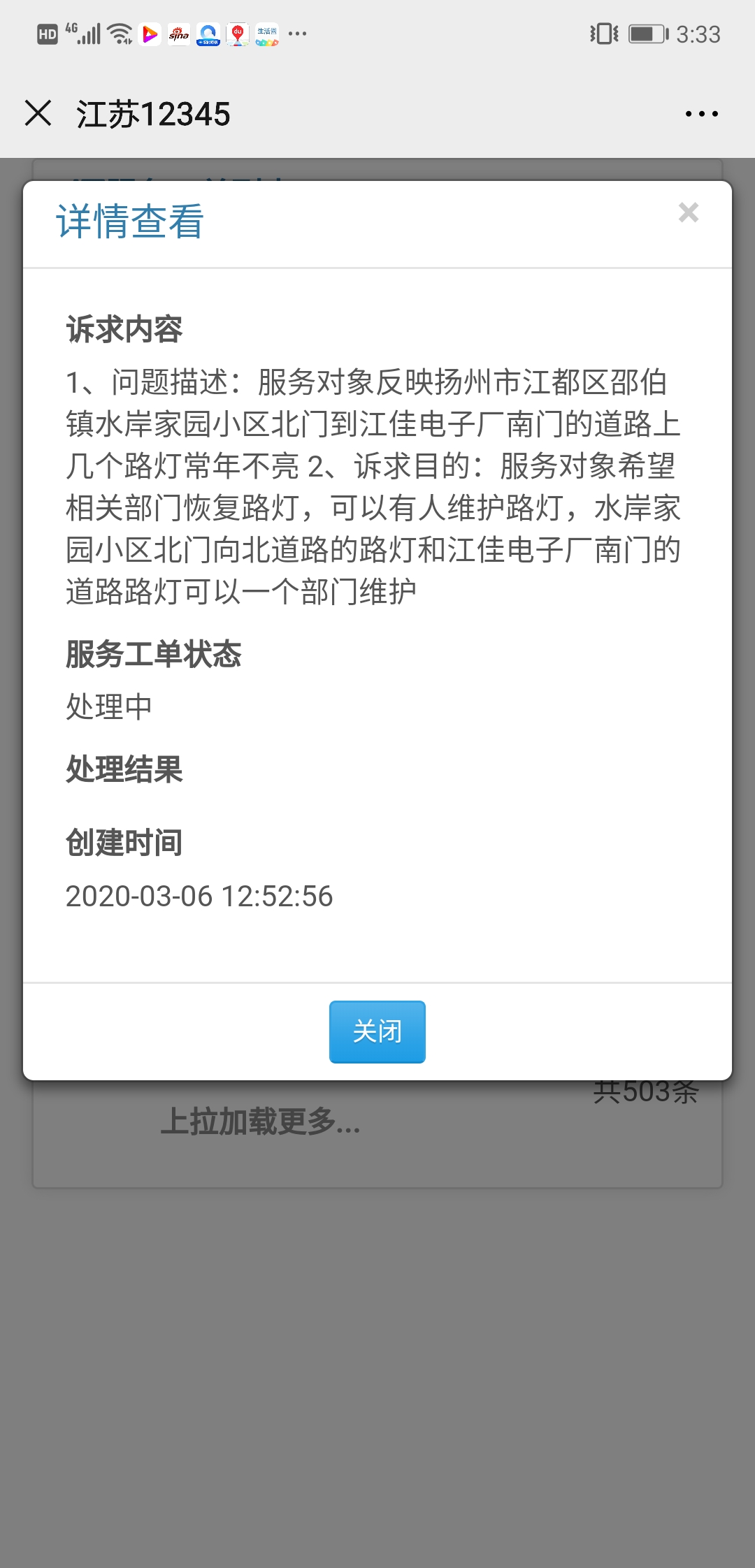Open the three-dot overflow menu
This screenshot has height=1568, width=755.
tap(701, 114)
